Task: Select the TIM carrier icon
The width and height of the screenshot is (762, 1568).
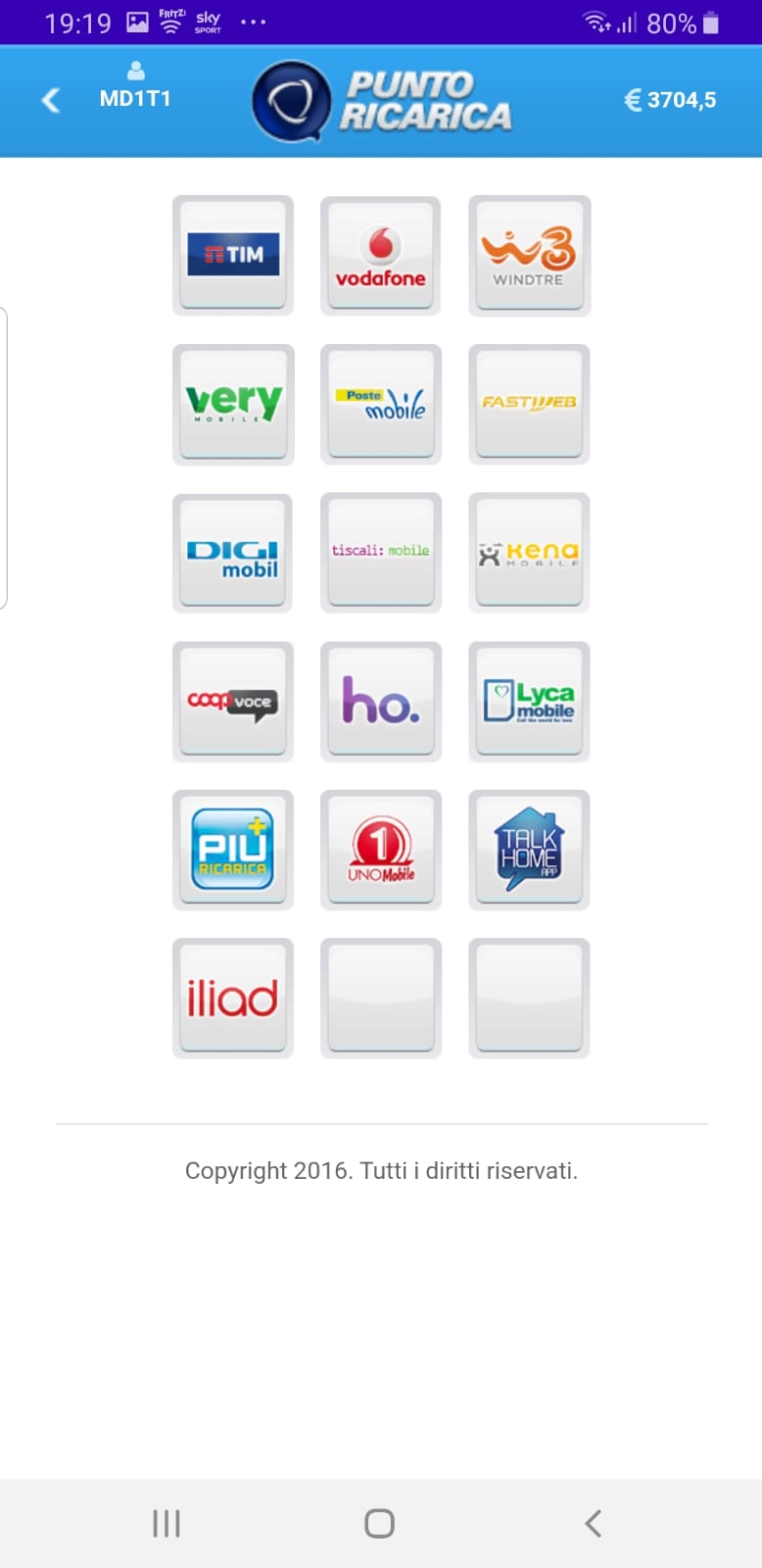Action: (x=232, y=256)
